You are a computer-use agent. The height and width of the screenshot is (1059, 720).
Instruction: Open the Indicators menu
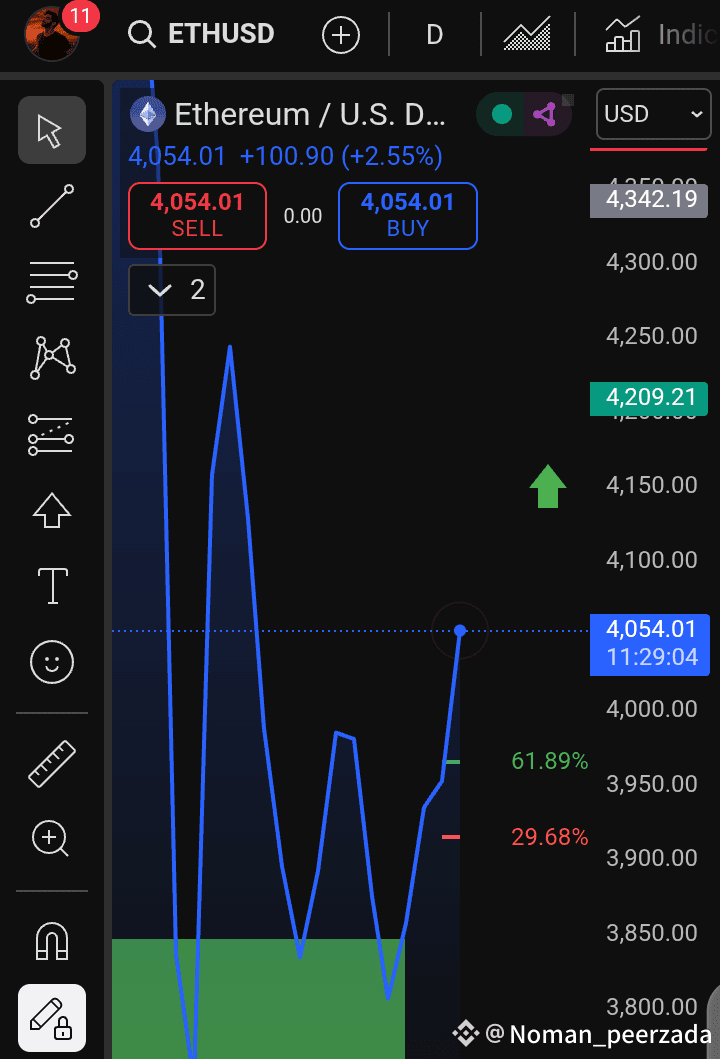(660, 36)
